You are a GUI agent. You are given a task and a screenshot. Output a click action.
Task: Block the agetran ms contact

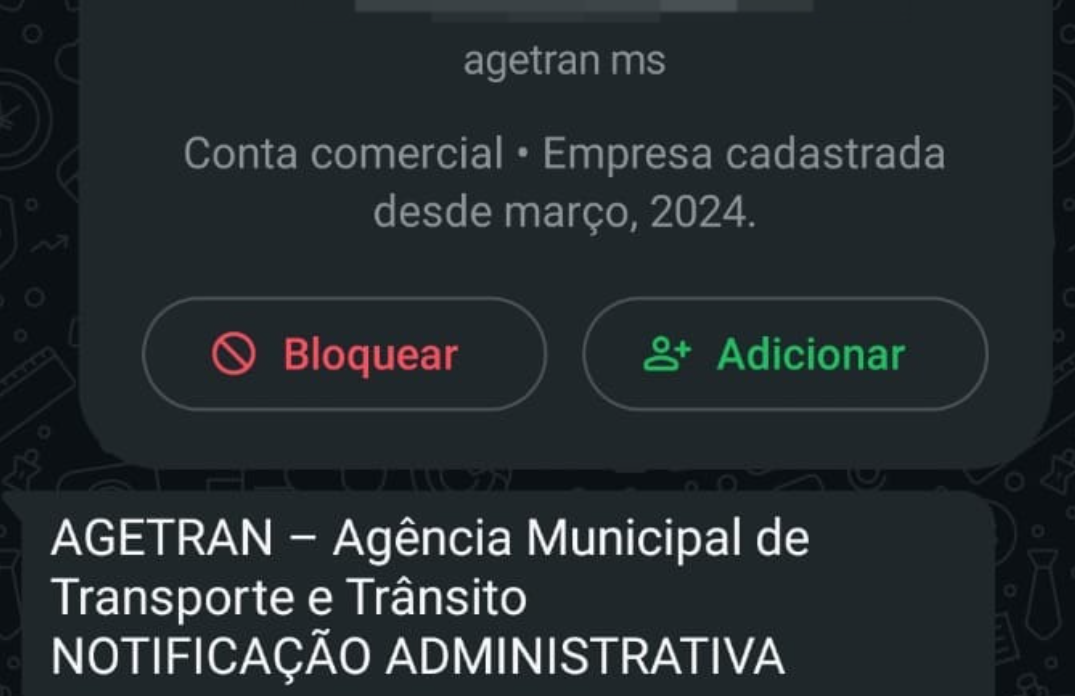[x=344, y=355]
